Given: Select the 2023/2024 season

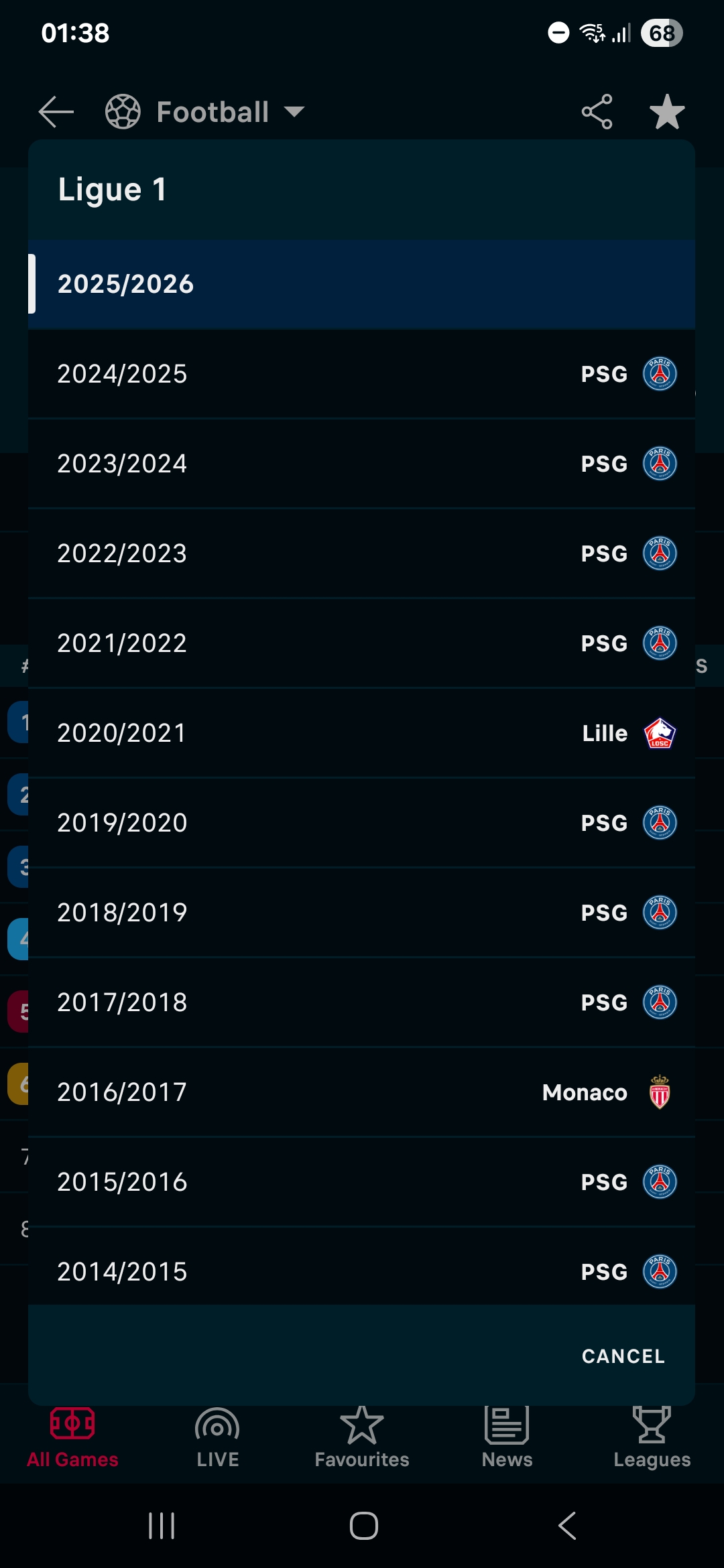Looking at the screenshot, I should [x=361, y=464].
